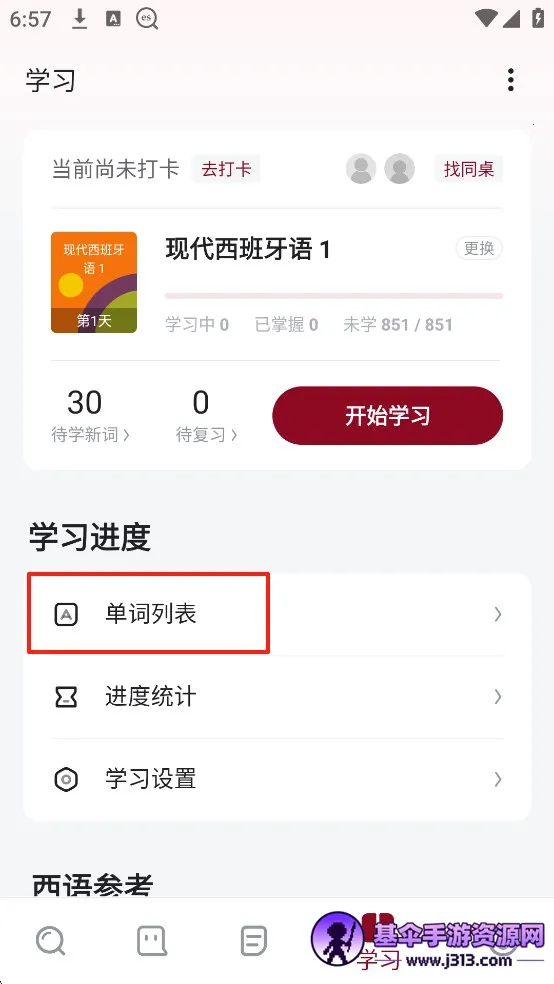Viewport: 554px width, 984px height.
Task: Open 学习设置 study settings
Action: click(277, 779)
